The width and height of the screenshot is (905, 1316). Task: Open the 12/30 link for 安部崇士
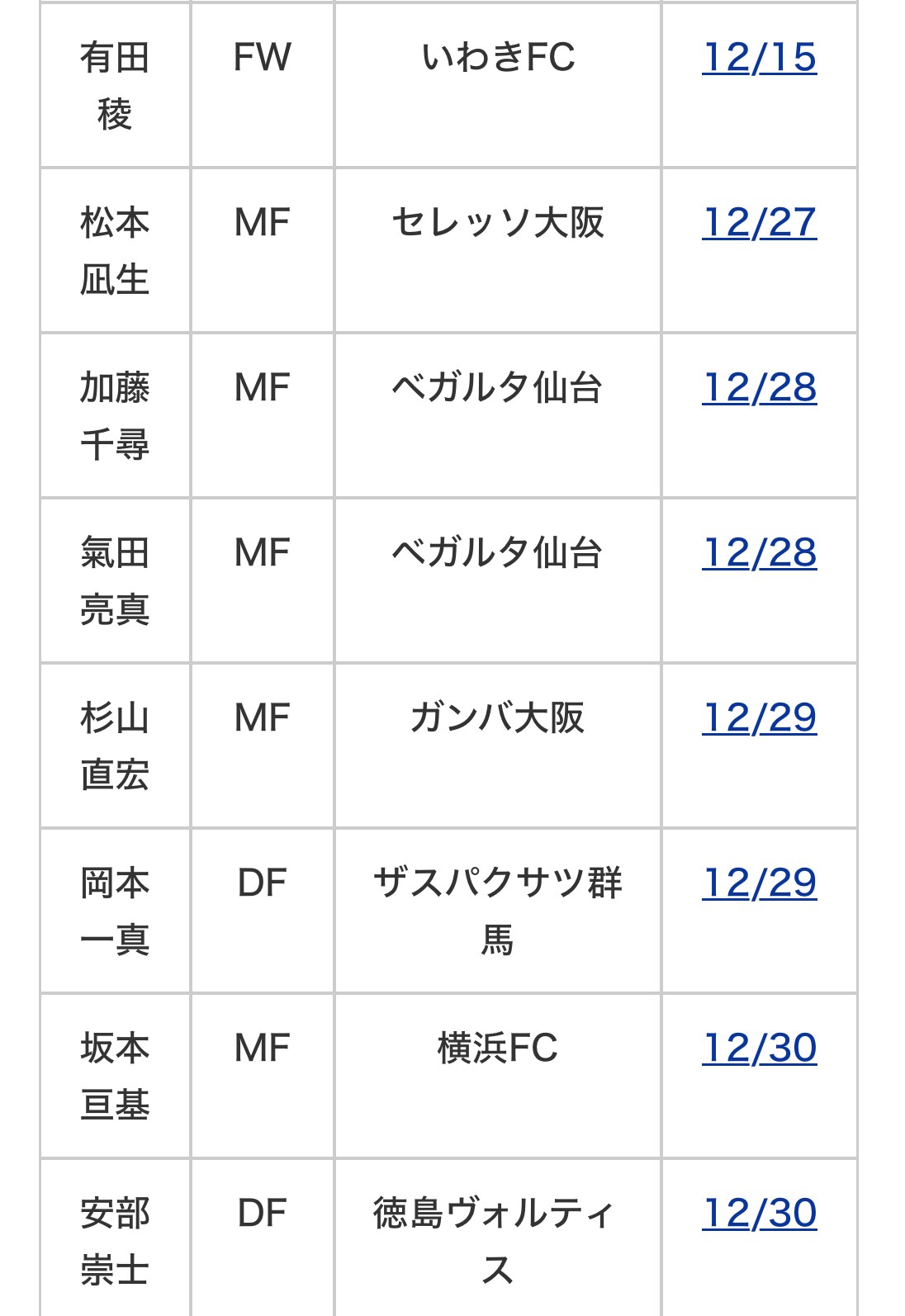point(759,1214)
